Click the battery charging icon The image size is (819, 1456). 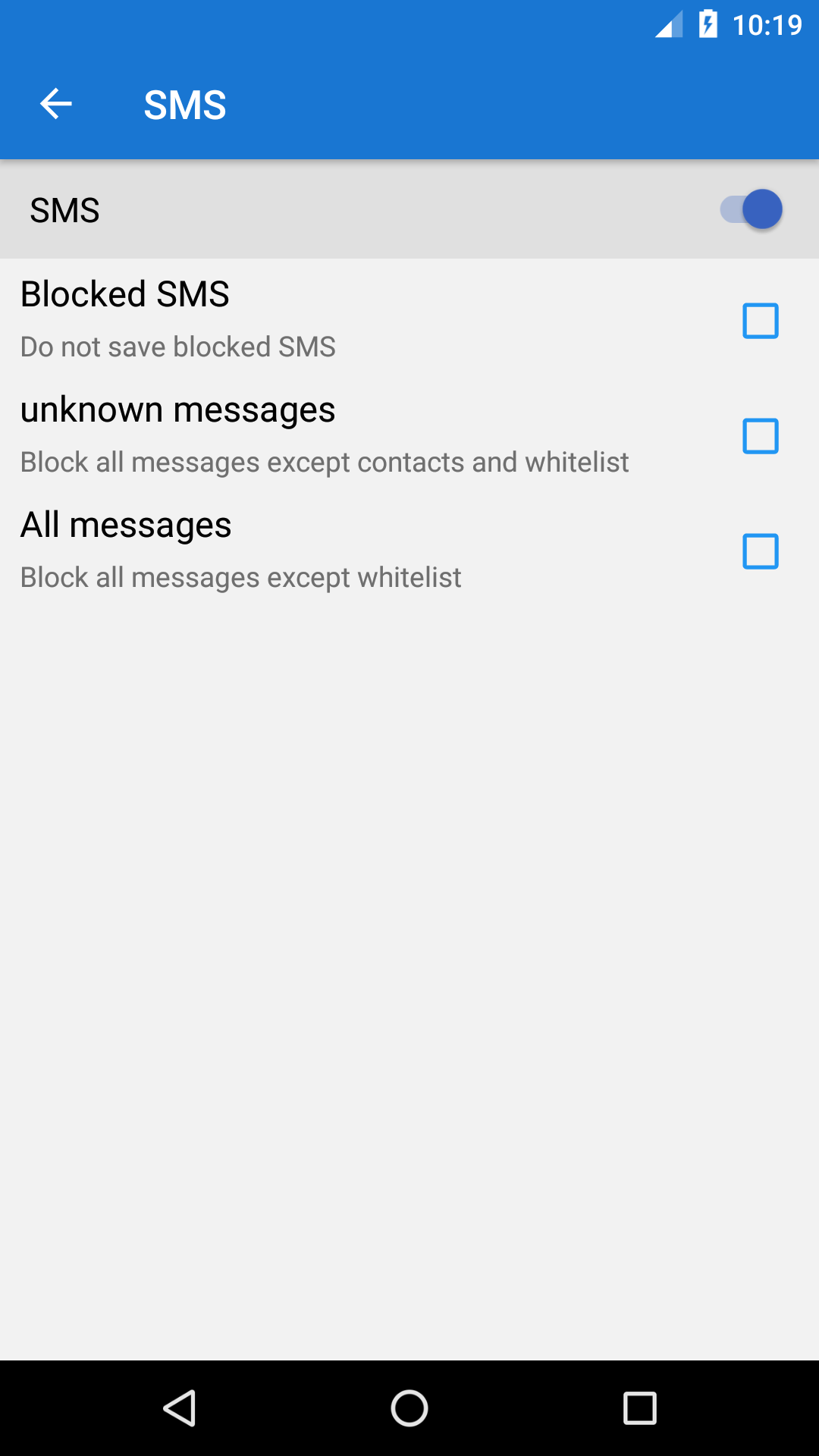point(708,25)
